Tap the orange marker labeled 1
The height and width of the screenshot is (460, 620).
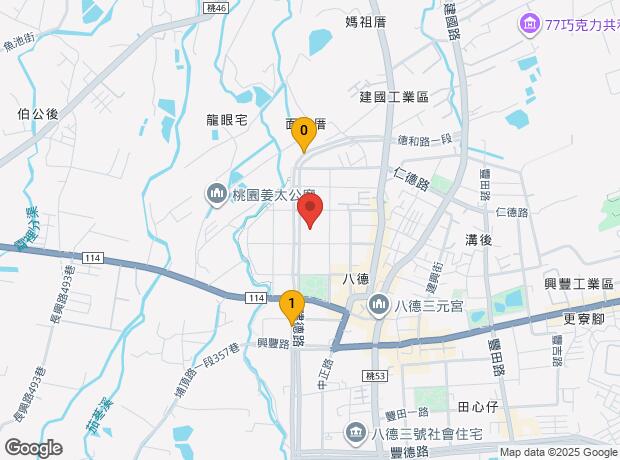pyautogui.click(x=291, y=304)
